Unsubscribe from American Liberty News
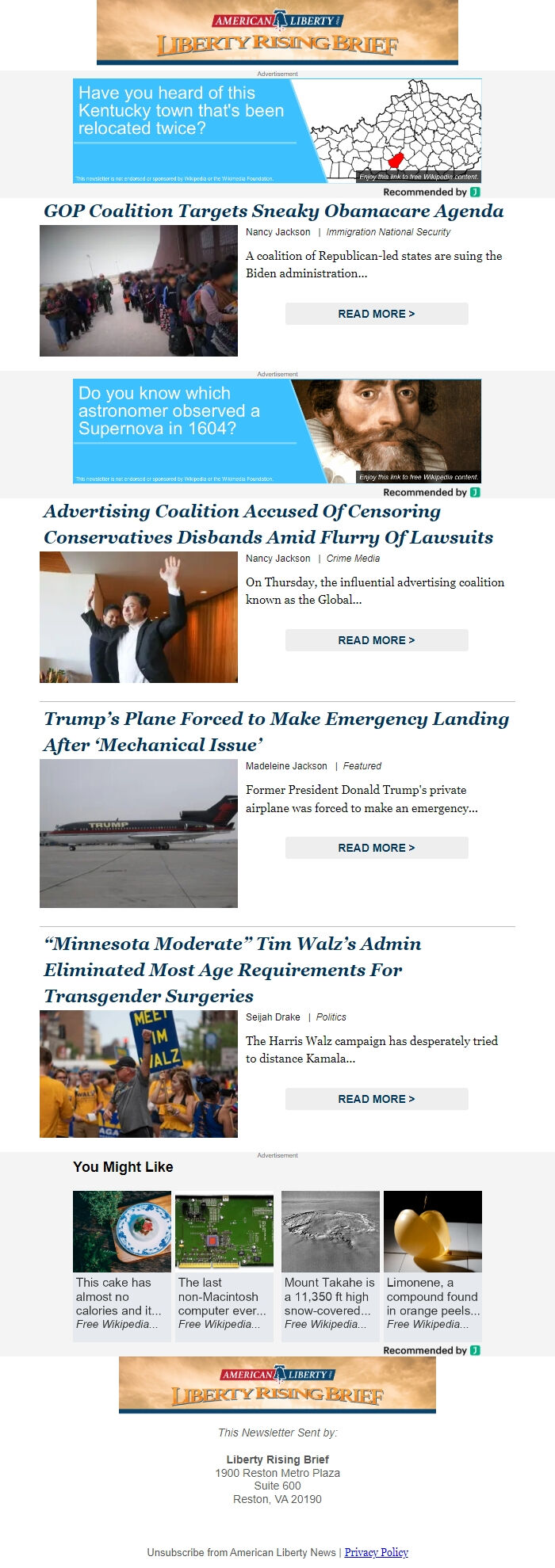 pos(242,1552)
